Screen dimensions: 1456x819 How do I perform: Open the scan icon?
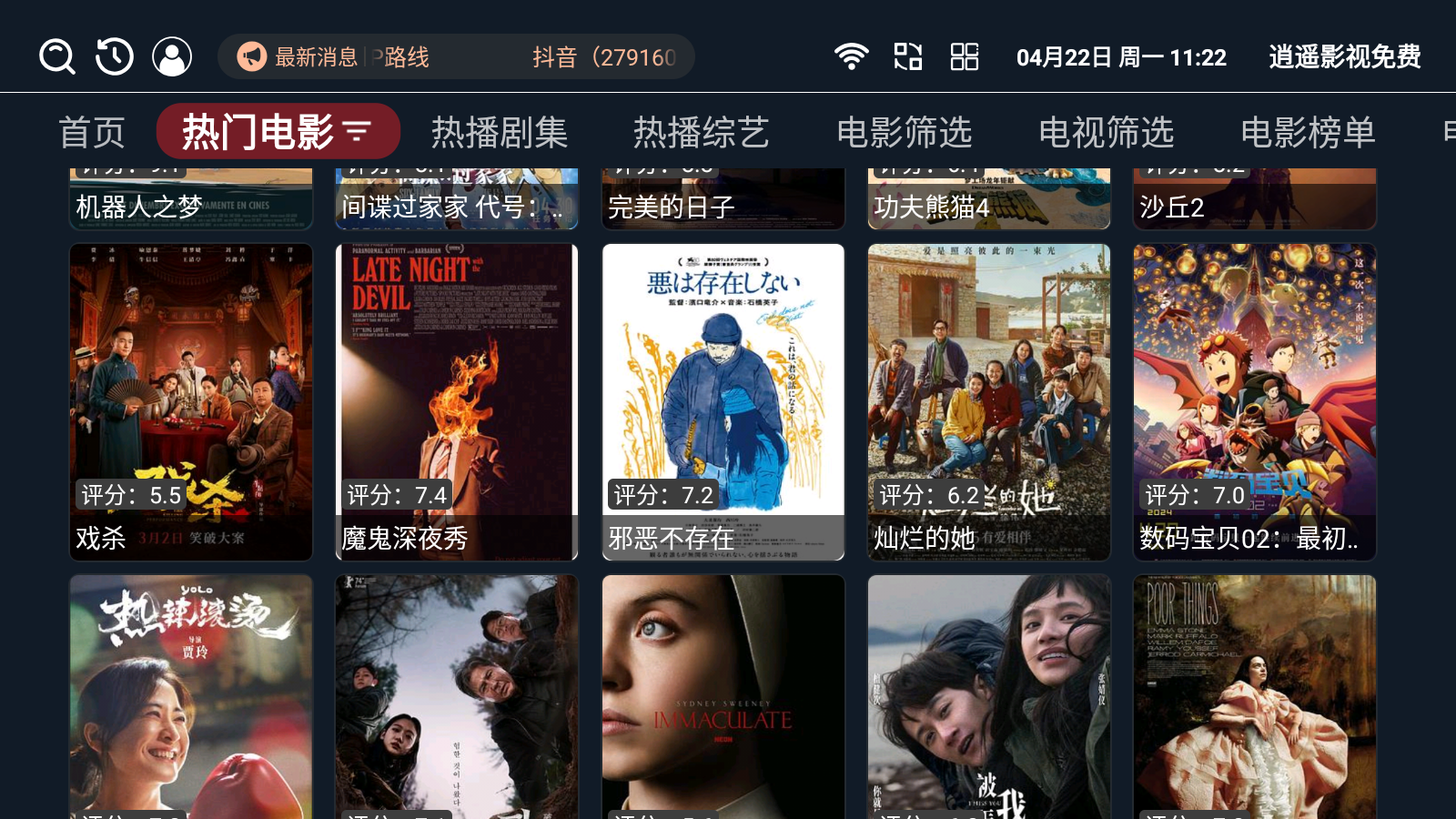coord(908,56)
